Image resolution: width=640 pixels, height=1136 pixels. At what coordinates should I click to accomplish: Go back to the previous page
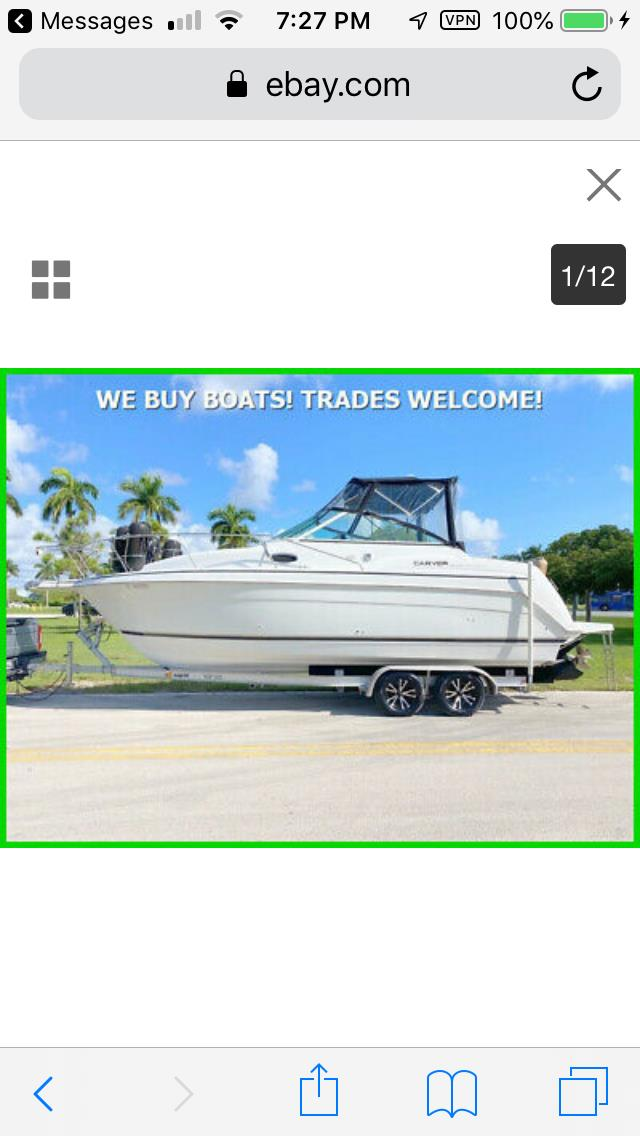tap(43, 1094)
